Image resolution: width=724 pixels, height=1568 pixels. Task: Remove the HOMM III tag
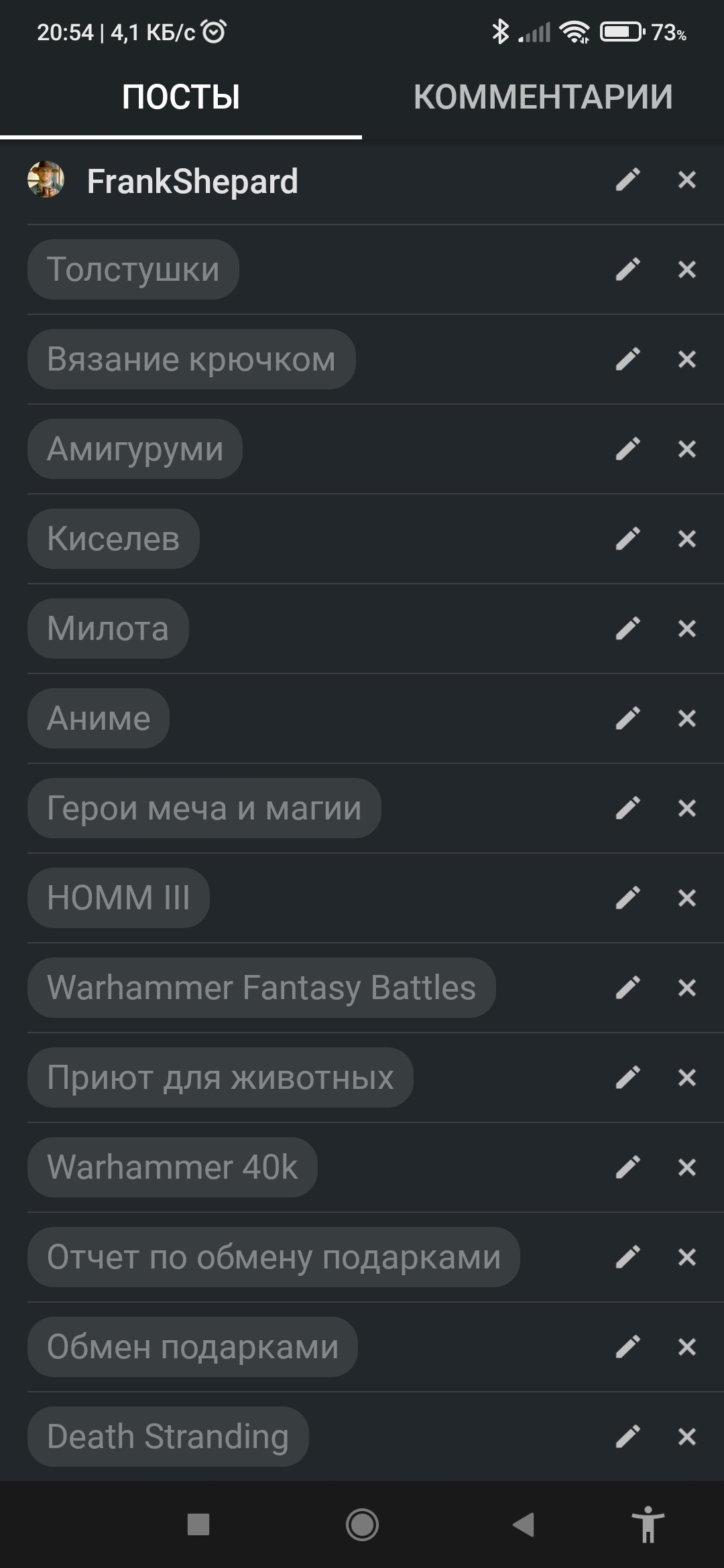[x=687, y=898]
